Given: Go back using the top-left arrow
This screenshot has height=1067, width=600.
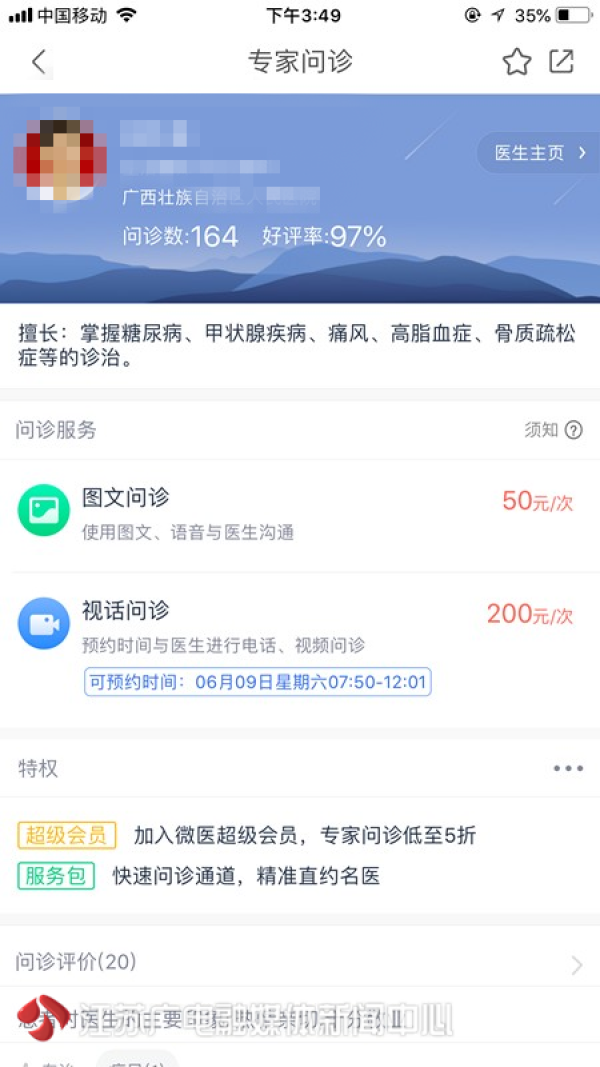Looking at the screenshot, I should pos(38,62).
